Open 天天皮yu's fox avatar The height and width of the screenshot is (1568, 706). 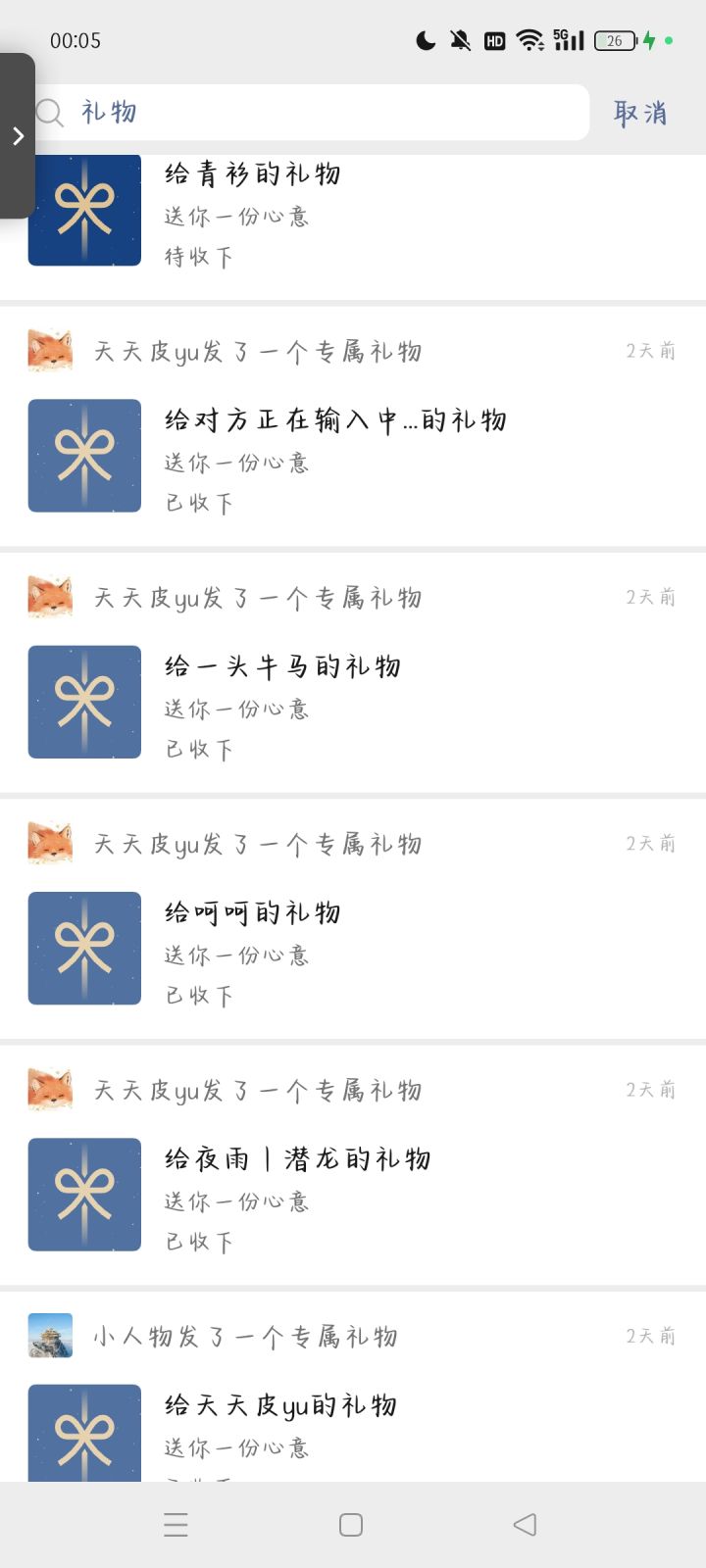pos(49,351)
